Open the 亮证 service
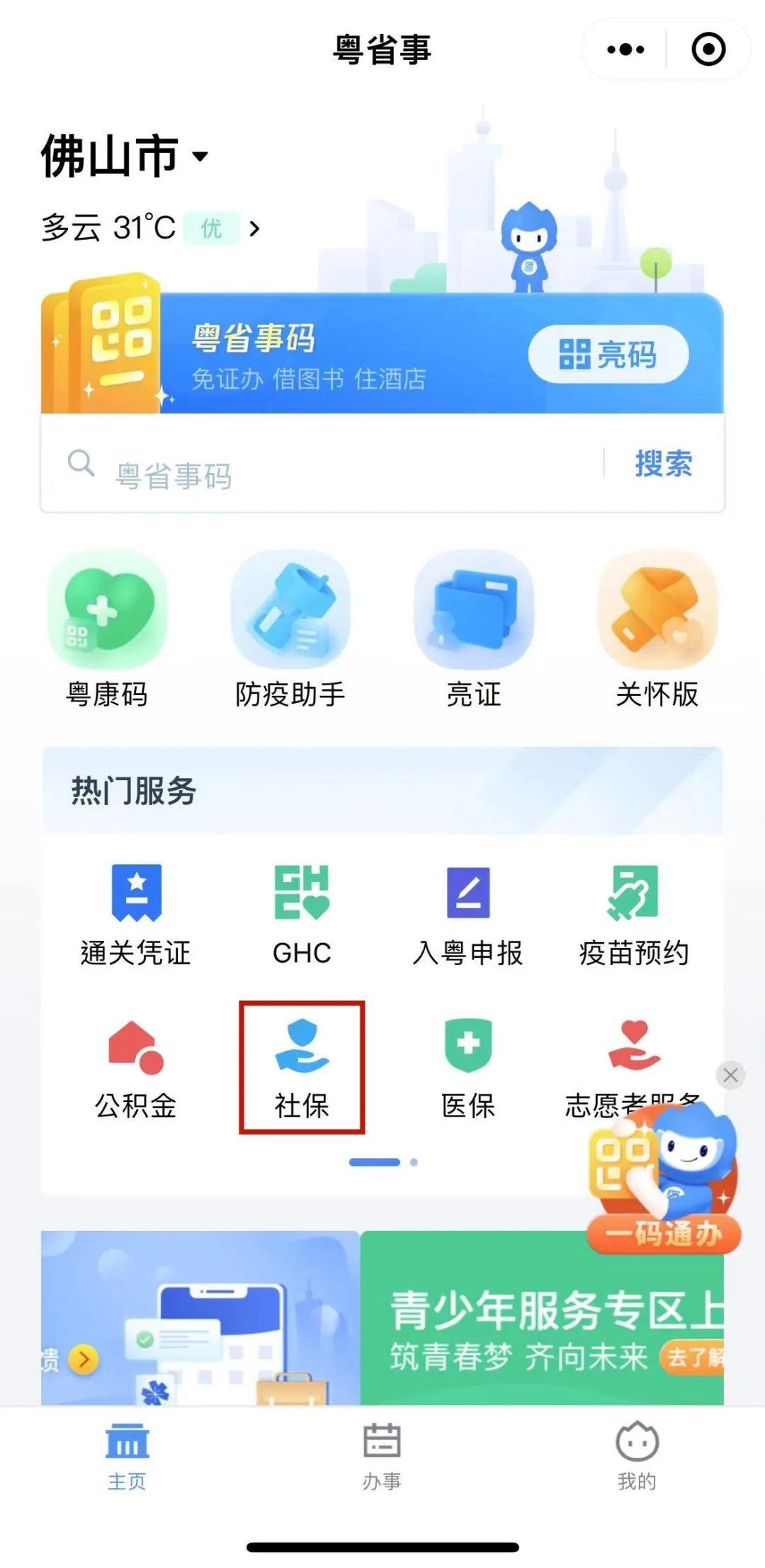This screenshot has height=1568, width=765. 473,630
